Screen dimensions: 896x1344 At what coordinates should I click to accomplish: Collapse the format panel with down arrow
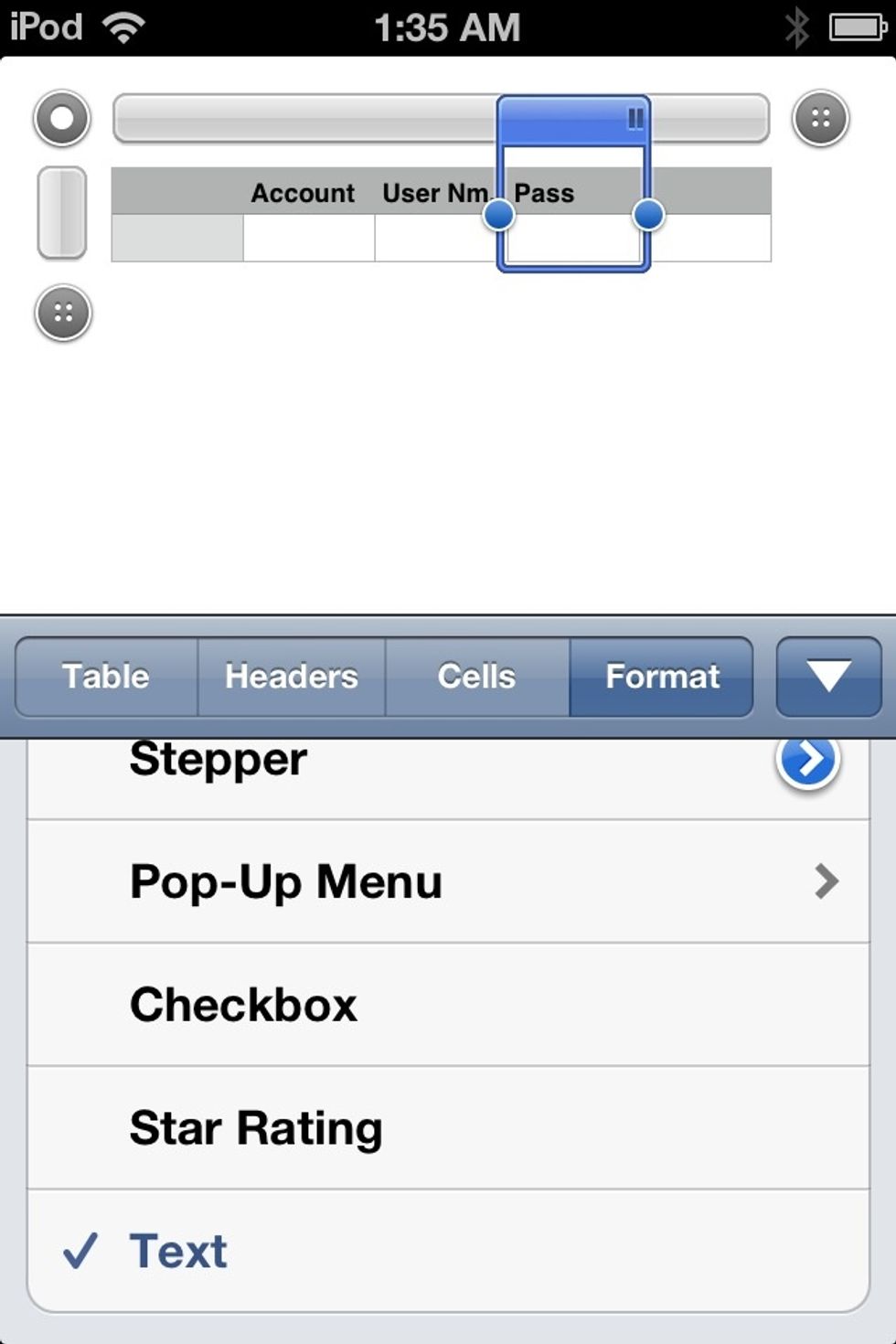(x=828, y=677)
